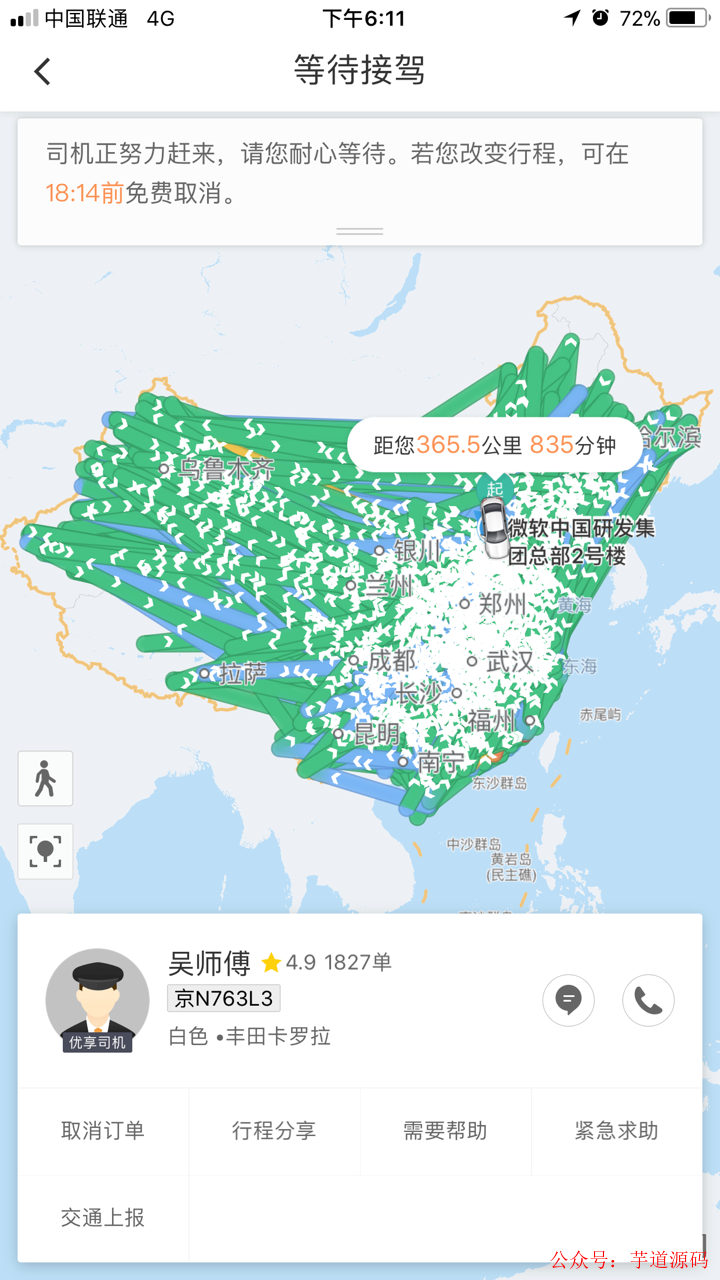This screenshot has width=720, height=1280.
Task: Select the walking navigation mode icon
Action: point(44,779)
